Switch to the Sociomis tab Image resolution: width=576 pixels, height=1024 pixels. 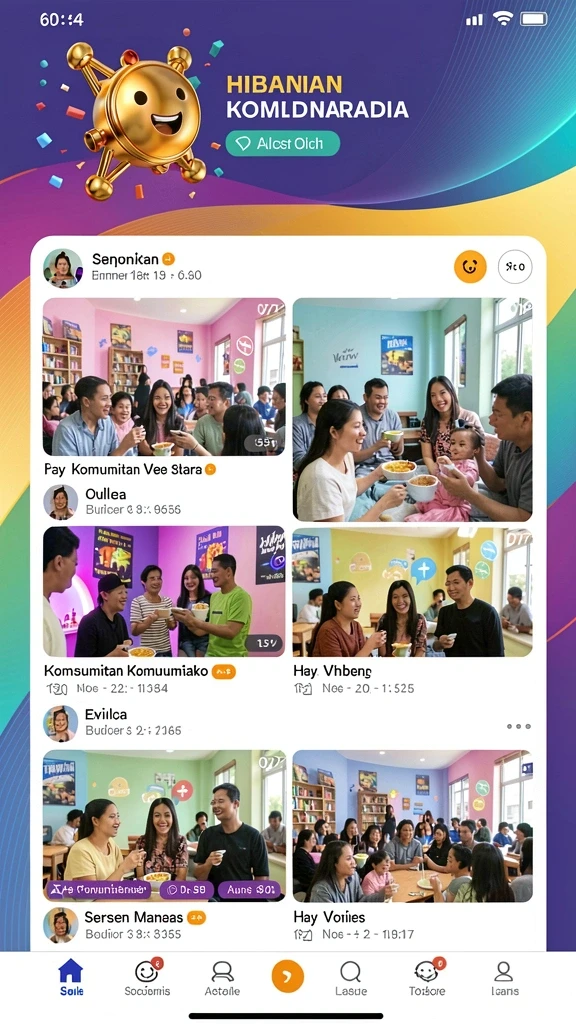(147, 978)
